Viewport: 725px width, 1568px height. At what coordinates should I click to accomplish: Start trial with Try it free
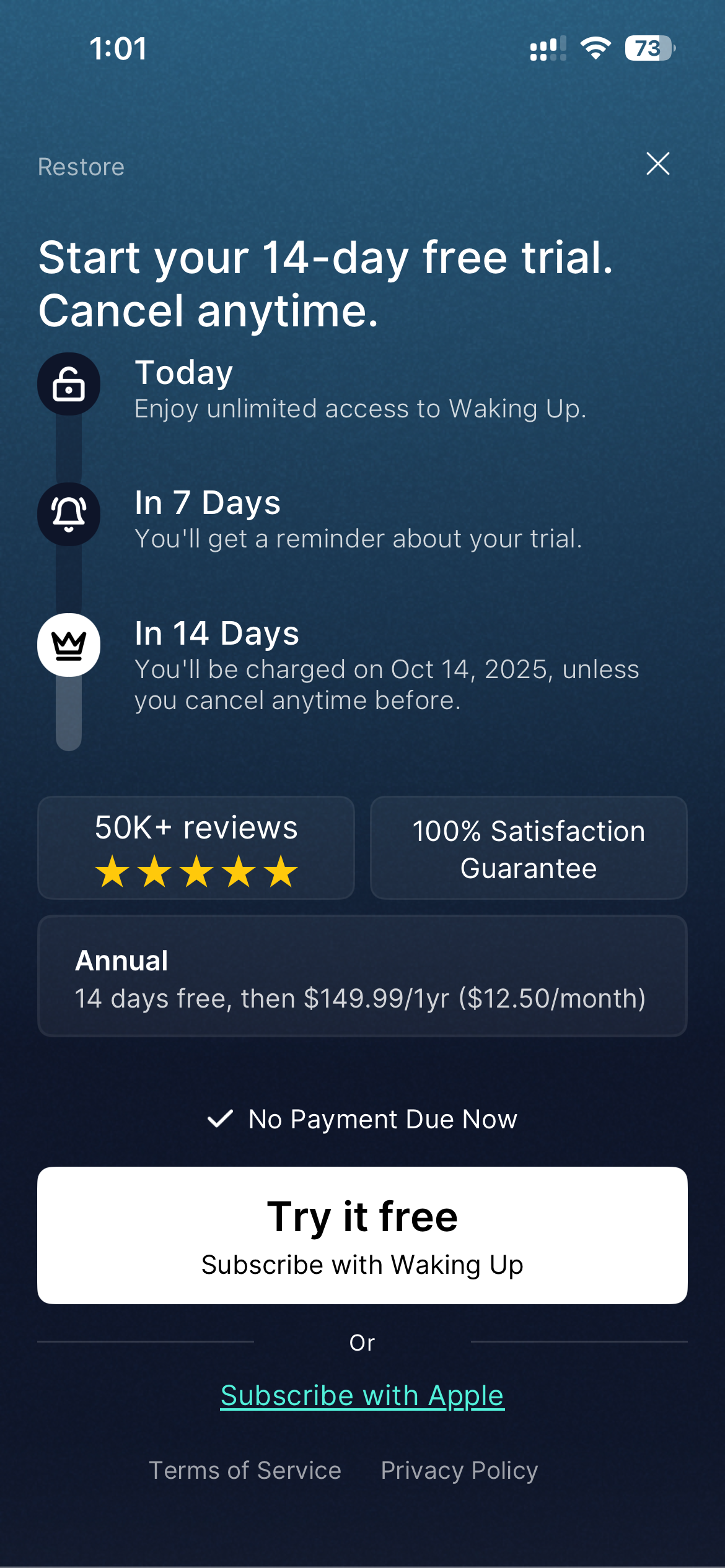tap(362, 1235)
